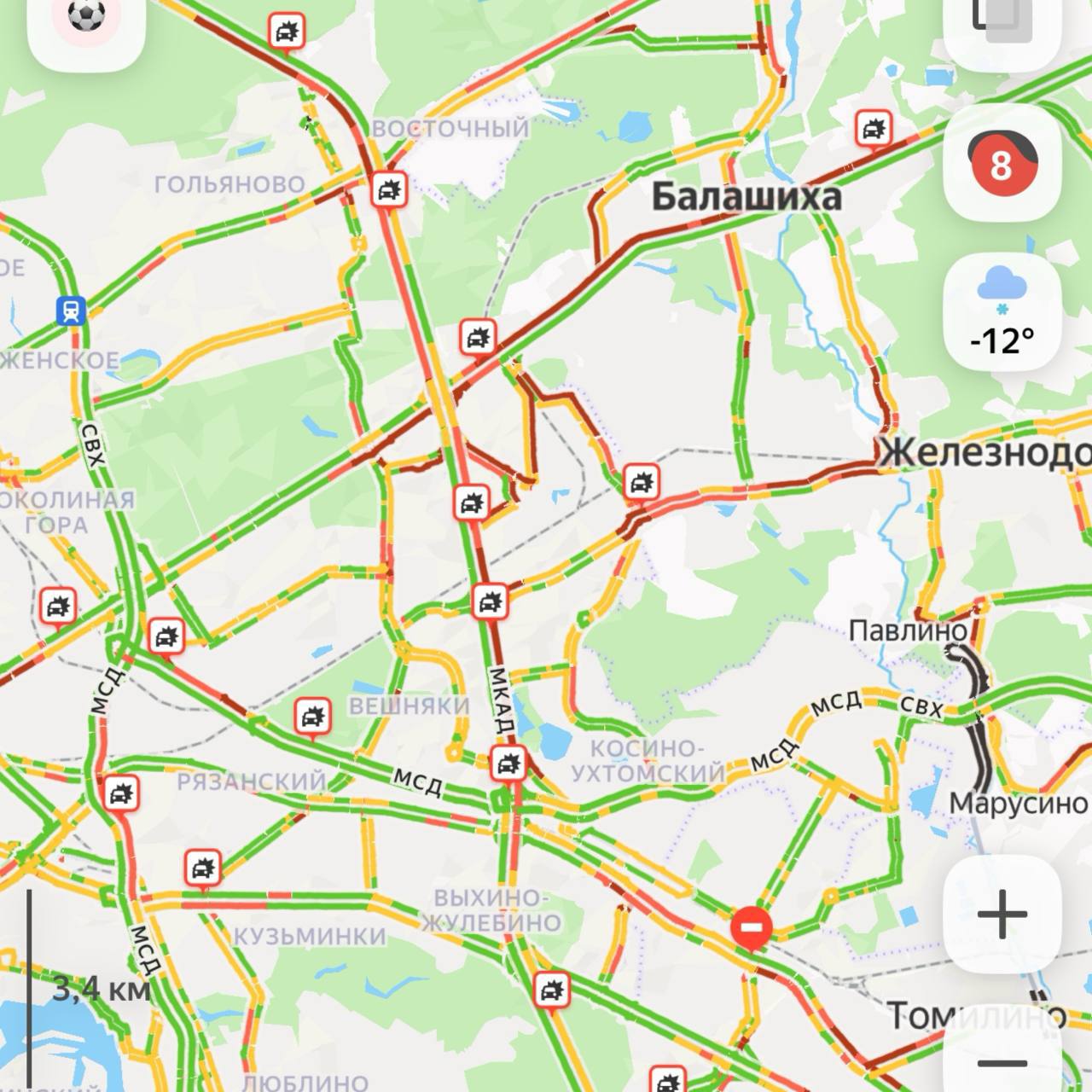This screenshot has height=1092, width=1092.
Task: Open the road closure marker near Tomilino
Action: 752,927
